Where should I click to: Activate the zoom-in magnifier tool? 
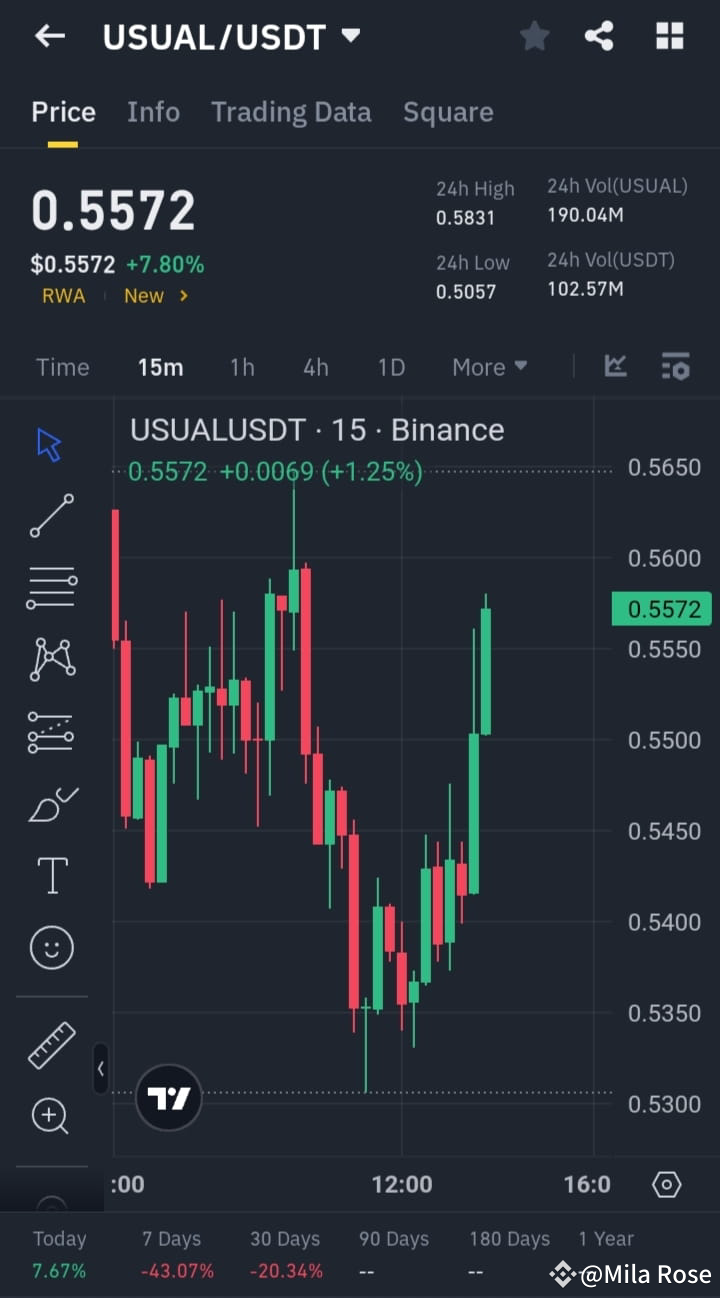(50, 1115)
